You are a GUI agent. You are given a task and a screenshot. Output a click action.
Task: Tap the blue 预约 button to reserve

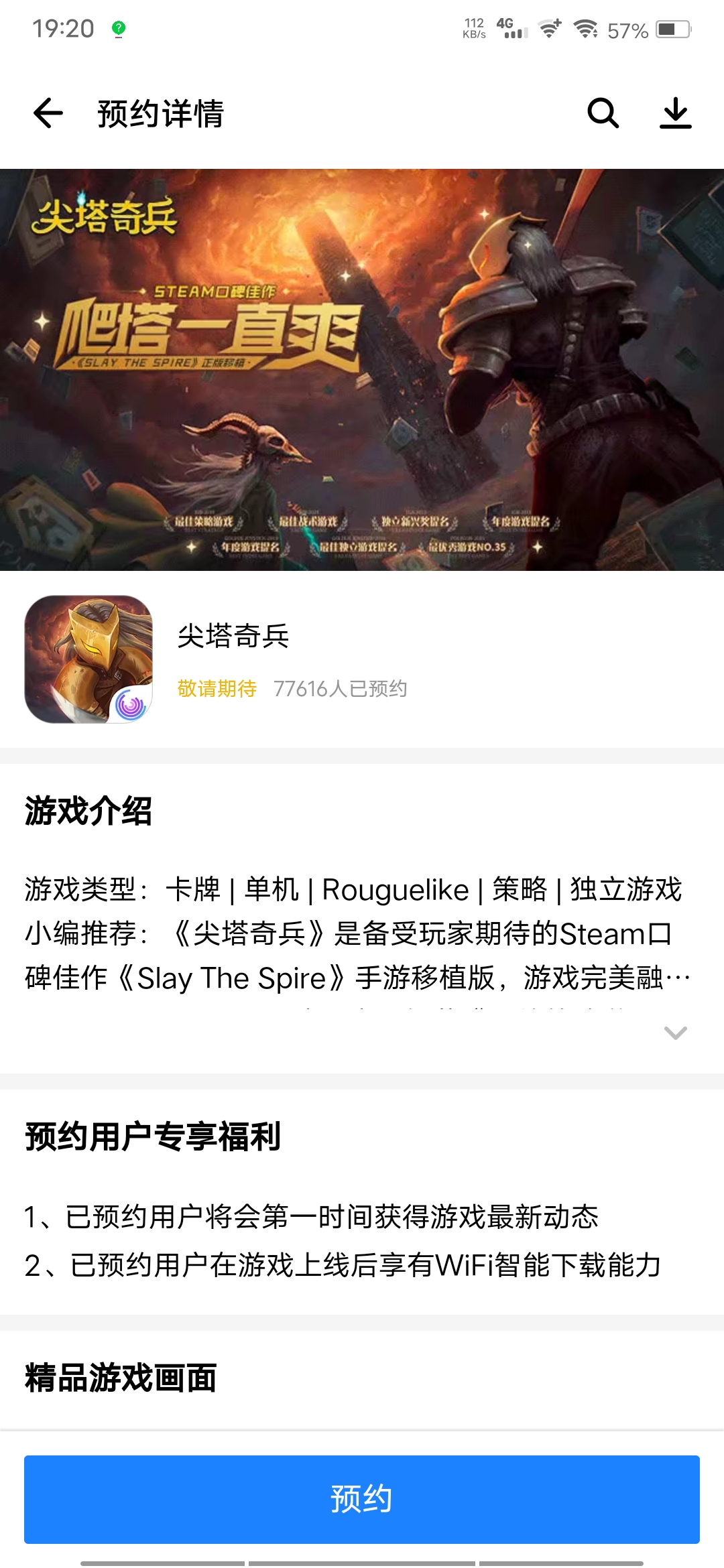click(x=362, y=1499)
